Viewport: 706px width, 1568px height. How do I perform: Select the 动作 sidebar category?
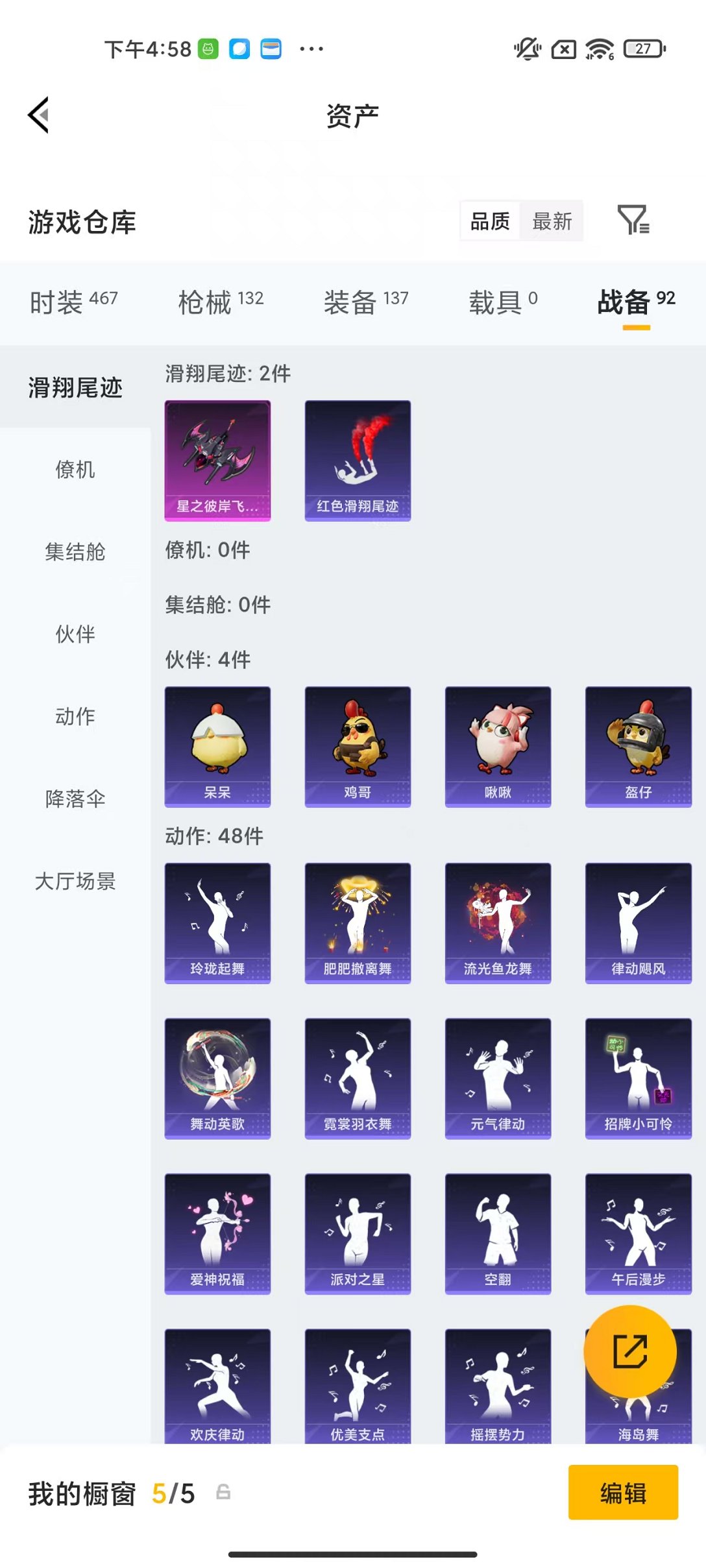tap(75, 718)
